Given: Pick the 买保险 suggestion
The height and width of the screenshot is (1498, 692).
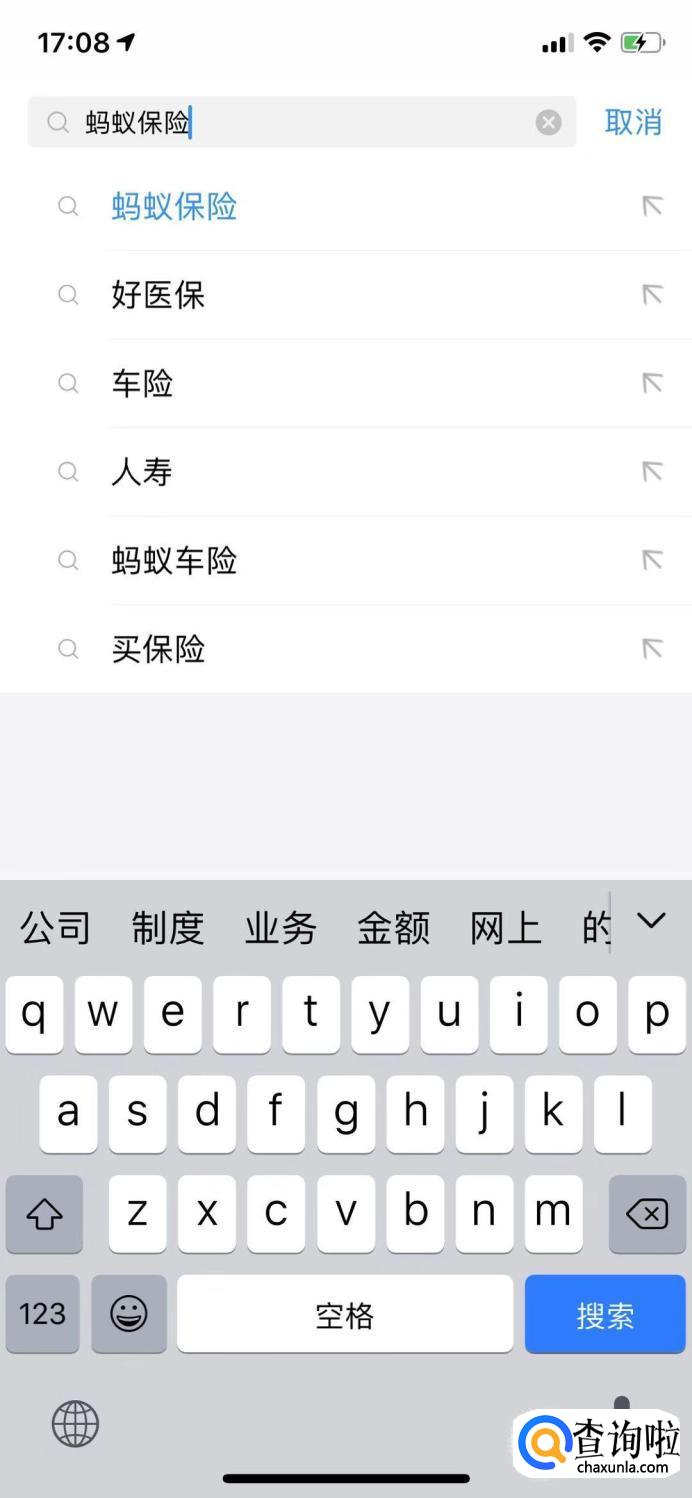Looking at the screenshot, I should tap(345, 648).
